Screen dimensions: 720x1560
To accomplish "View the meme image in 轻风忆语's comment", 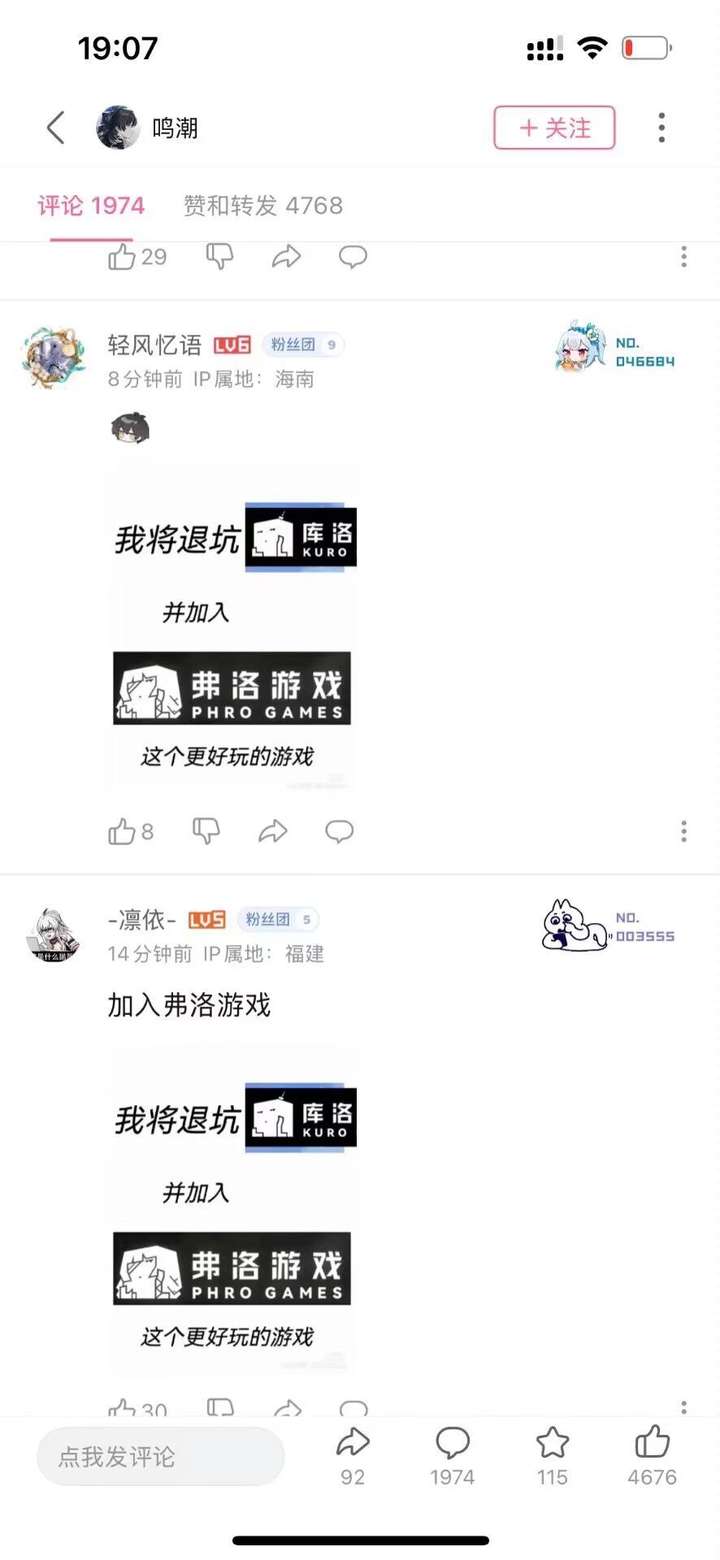I will pos(233,628).
